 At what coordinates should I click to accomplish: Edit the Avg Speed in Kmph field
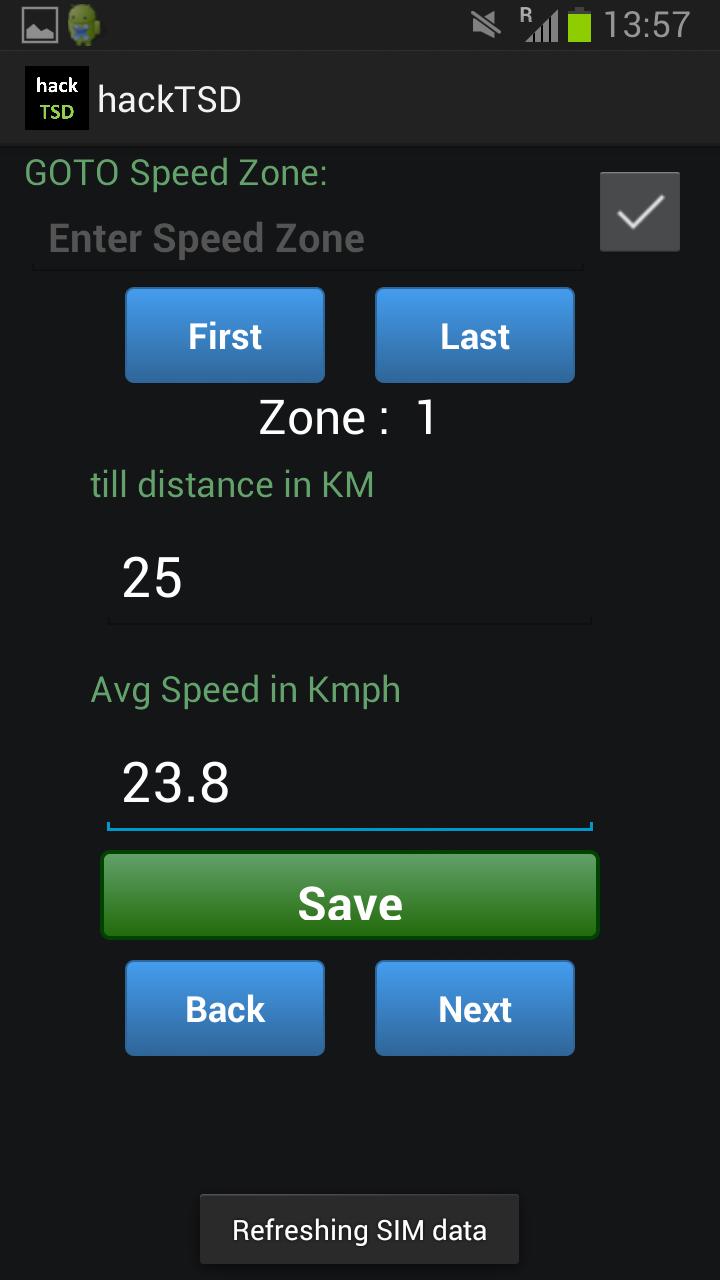point(349,783)
